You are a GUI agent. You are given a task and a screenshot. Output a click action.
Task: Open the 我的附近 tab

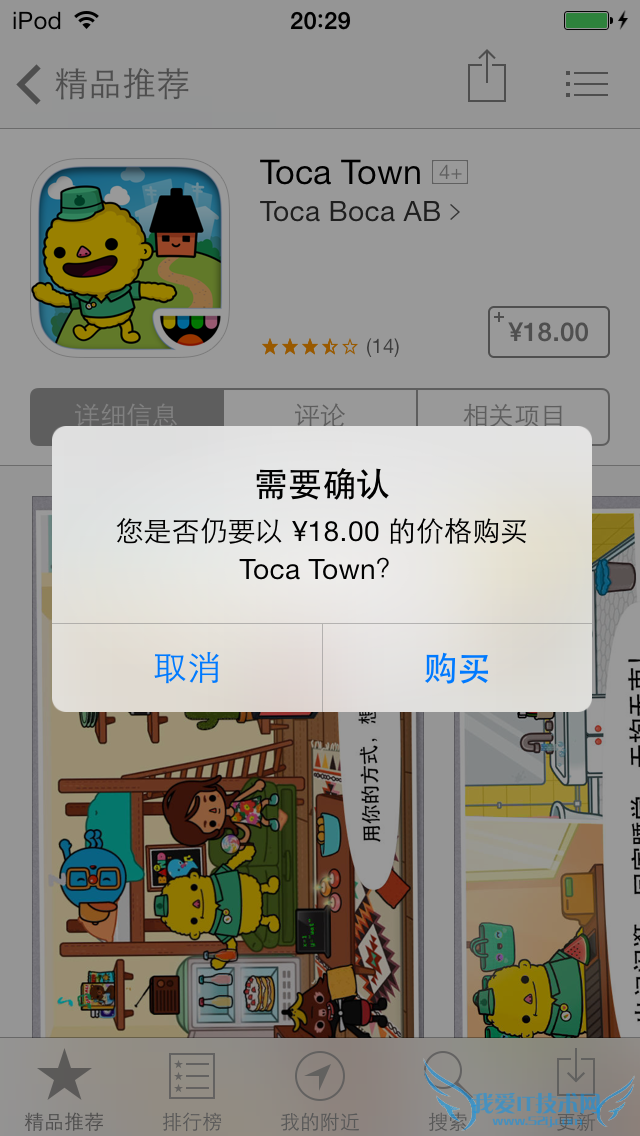(x=320, y=1090)
